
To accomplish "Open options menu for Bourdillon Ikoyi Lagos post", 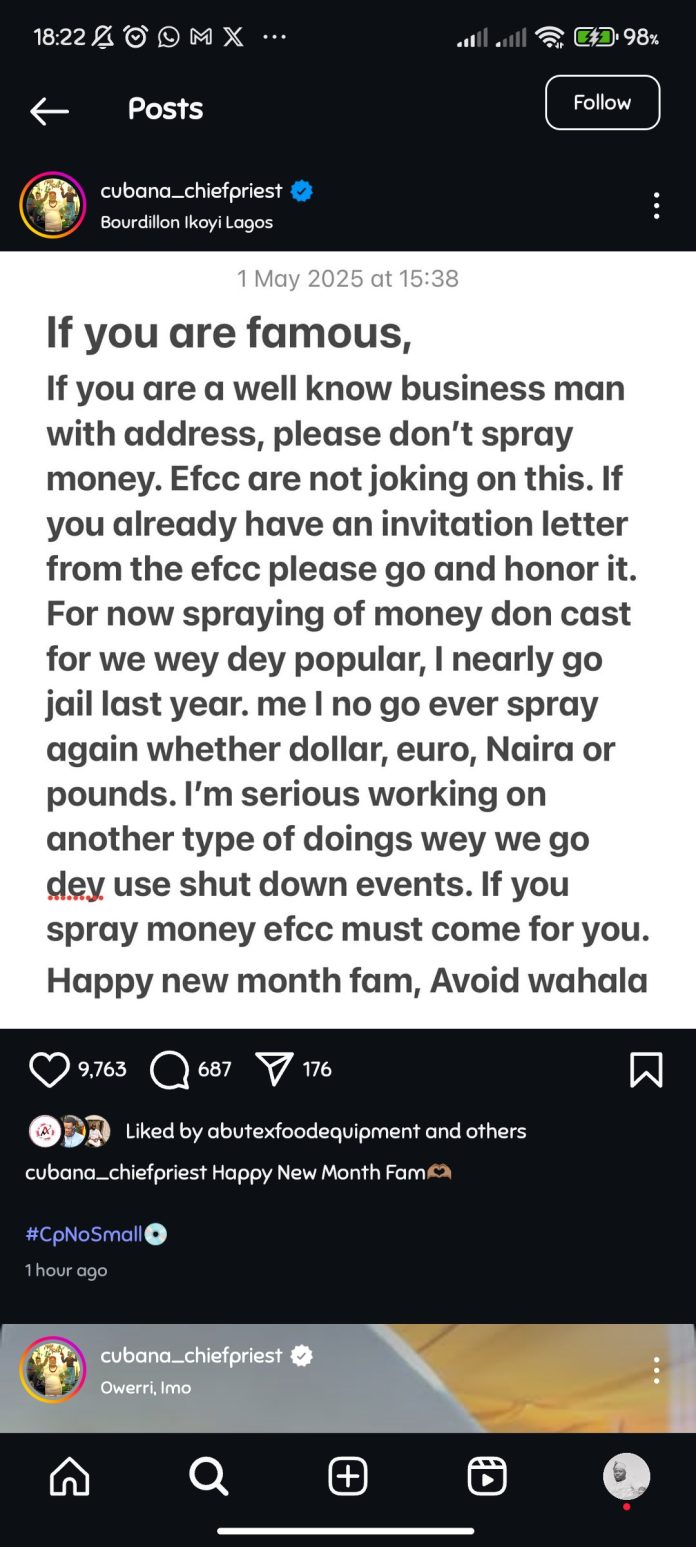I will (656, 206).
